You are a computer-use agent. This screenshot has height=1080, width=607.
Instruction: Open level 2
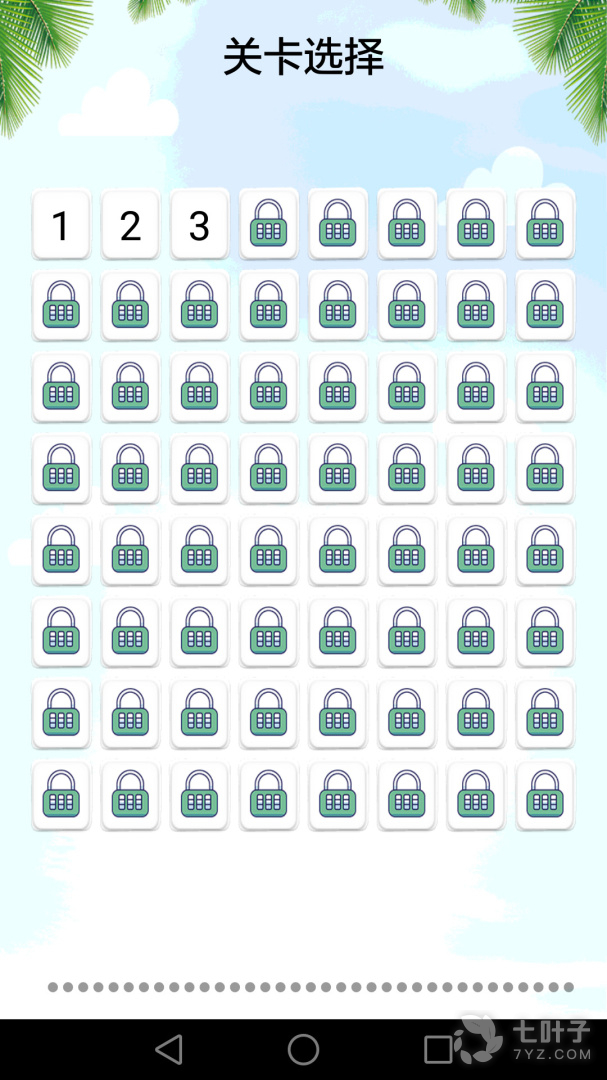(130, 225)
